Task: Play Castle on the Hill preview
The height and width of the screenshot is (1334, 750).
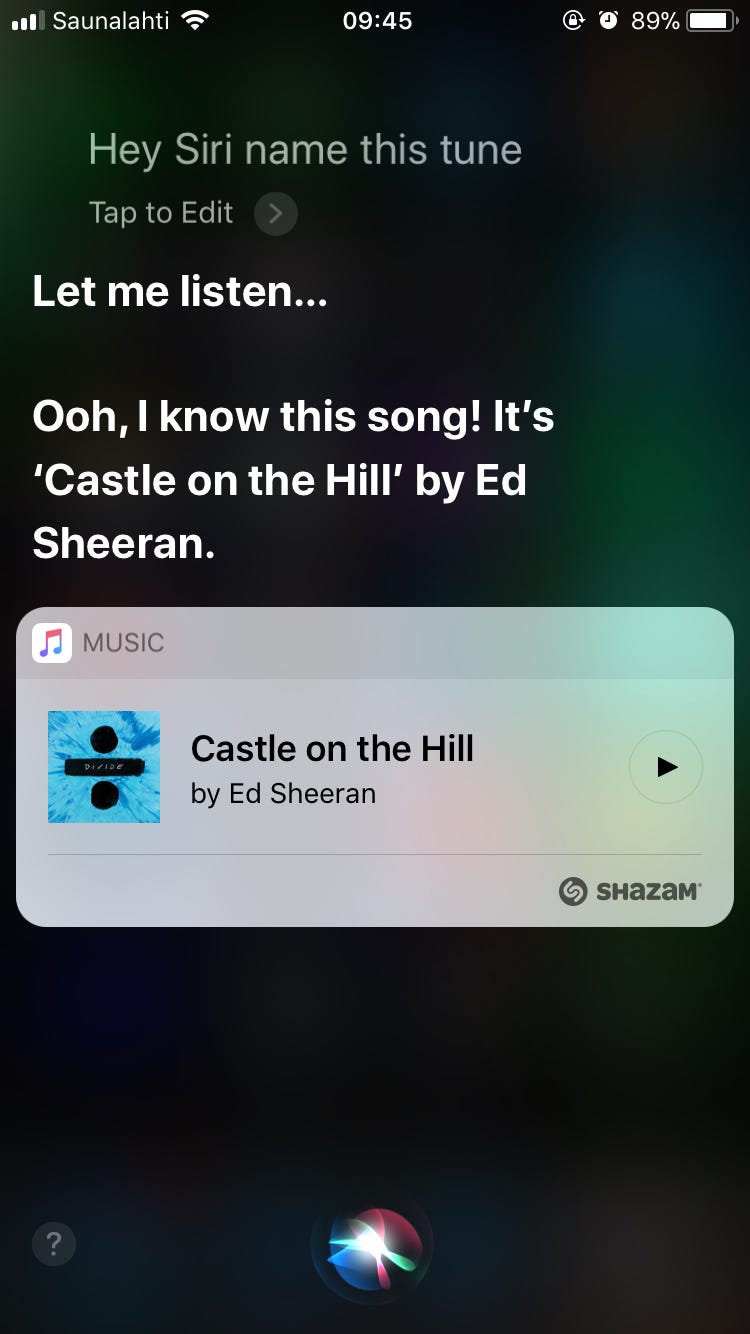Action: (x=666, y=767)
